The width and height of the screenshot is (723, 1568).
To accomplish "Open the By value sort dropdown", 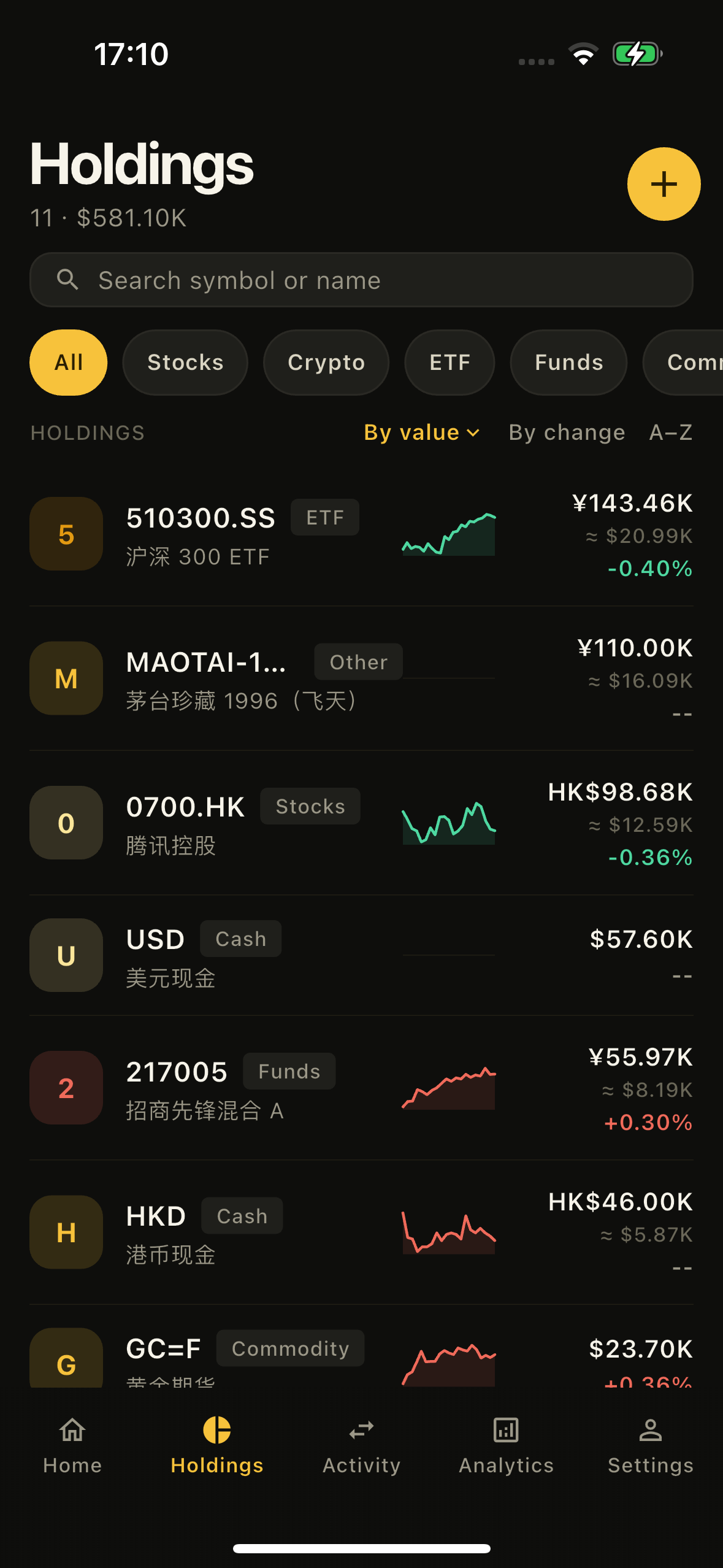I will [x=421, y=432].
